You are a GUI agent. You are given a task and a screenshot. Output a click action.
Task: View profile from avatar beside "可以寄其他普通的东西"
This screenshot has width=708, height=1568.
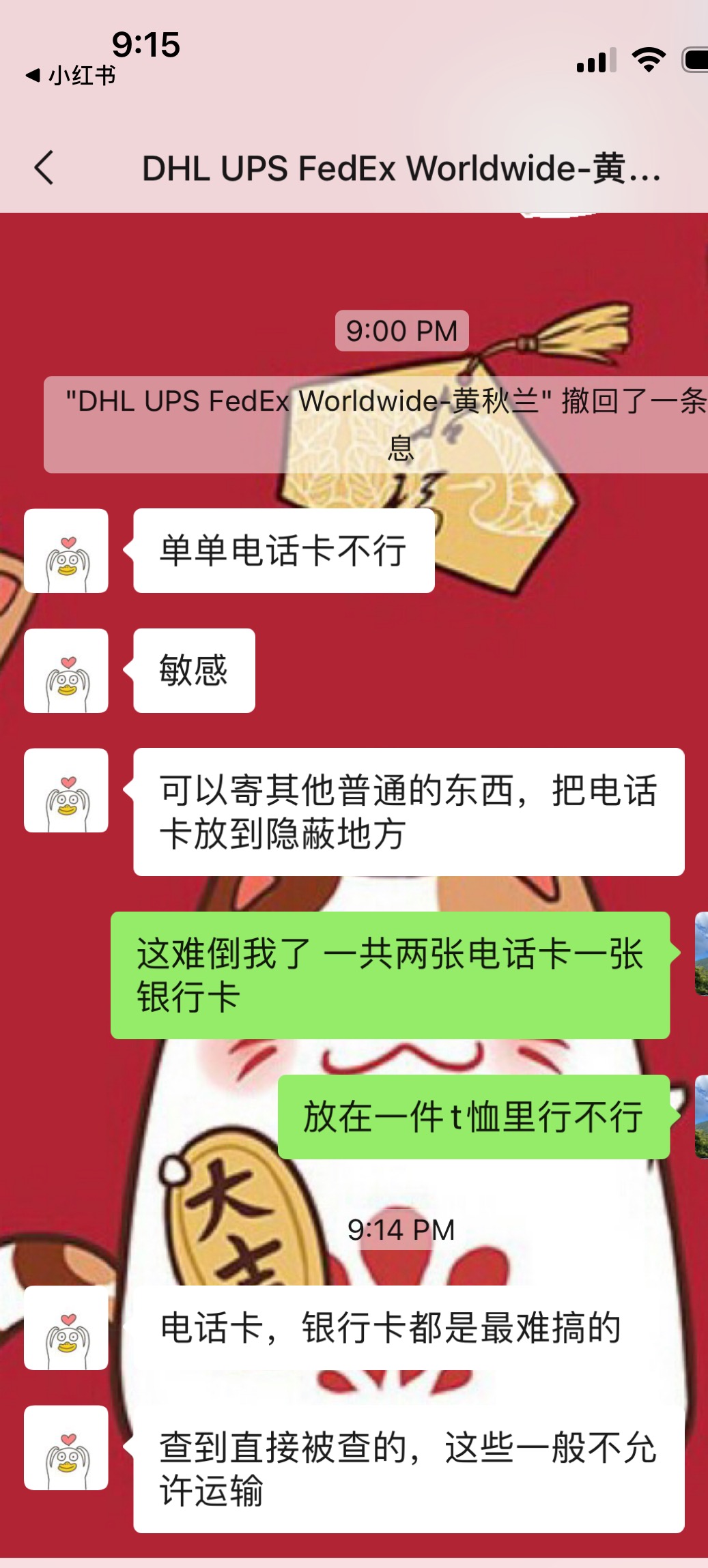(x=66, y=790)
